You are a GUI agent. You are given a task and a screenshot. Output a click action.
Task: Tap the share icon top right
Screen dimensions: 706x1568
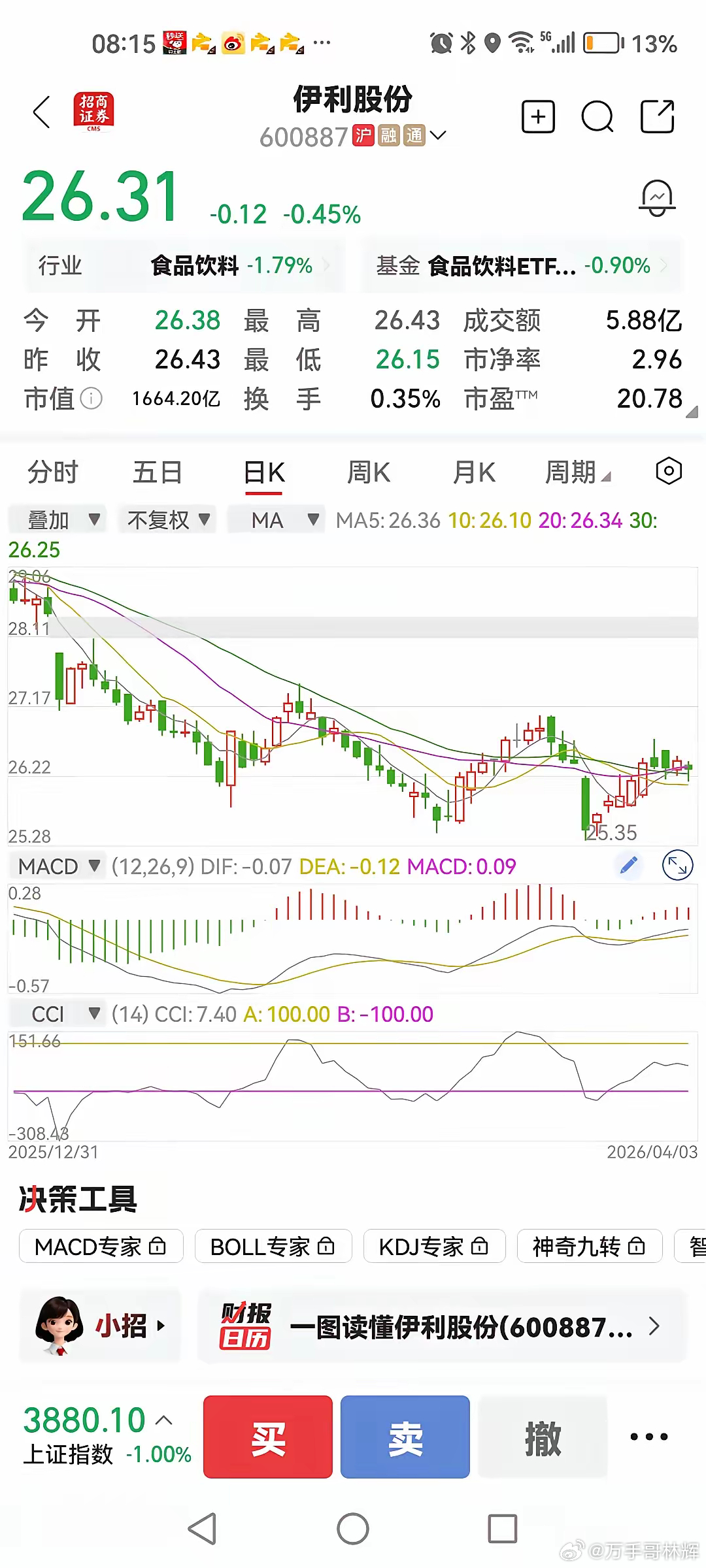click(657, 116)
